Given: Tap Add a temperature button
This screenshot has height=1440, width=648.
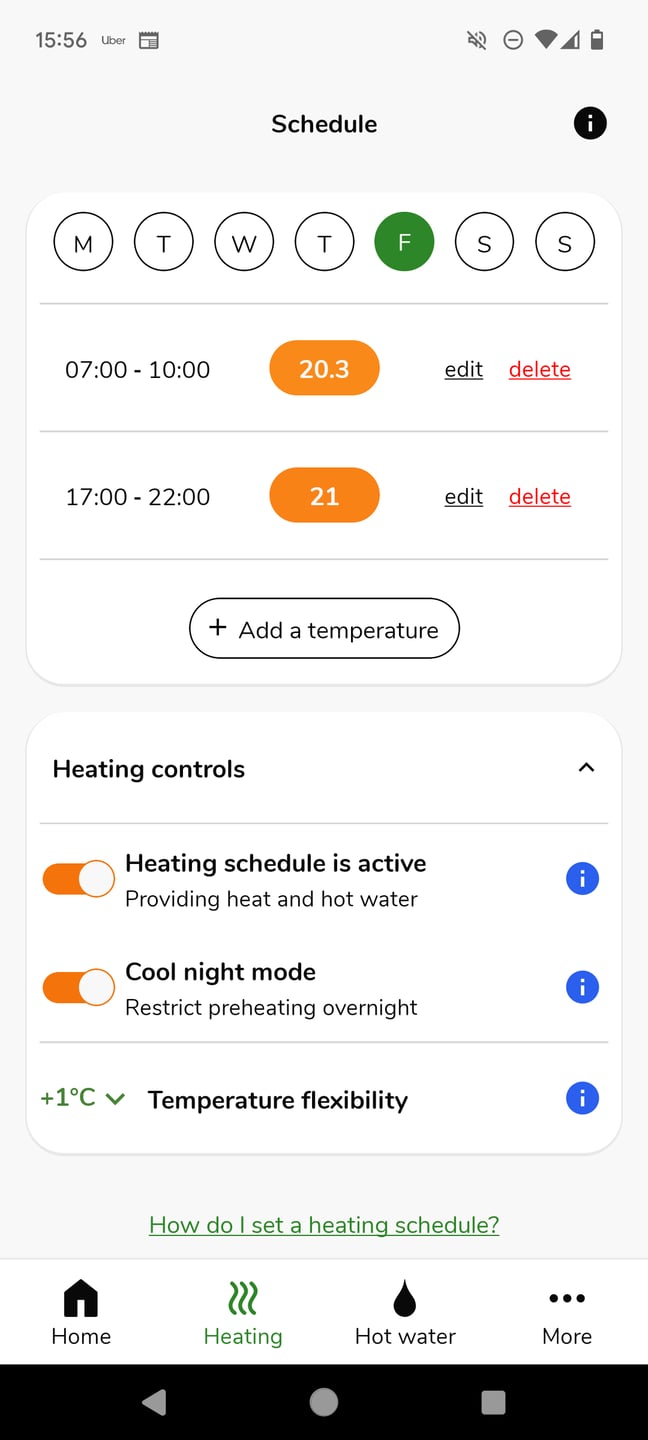Looking at the screenshot, I should click(x=324, y=629).
